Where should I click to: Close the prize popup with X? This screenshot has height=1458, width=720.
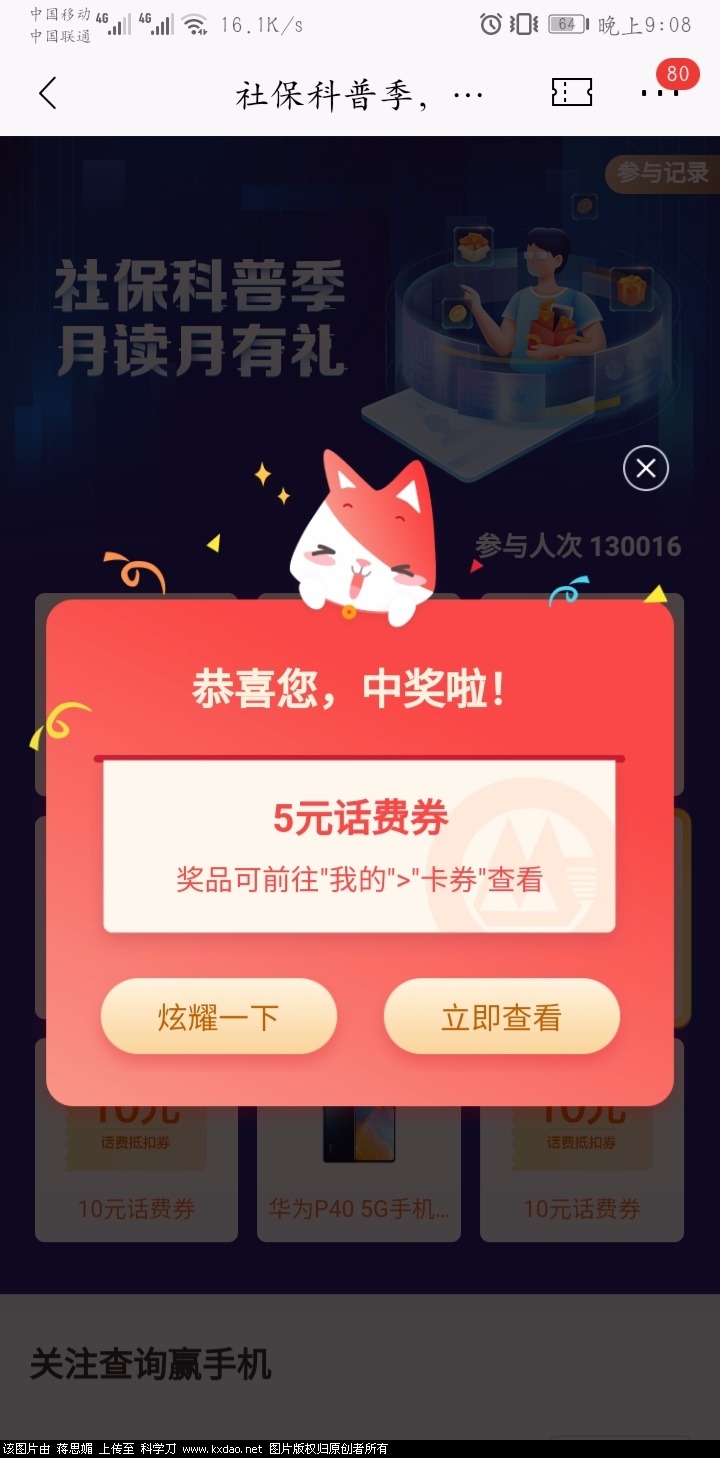click(646, 468)
